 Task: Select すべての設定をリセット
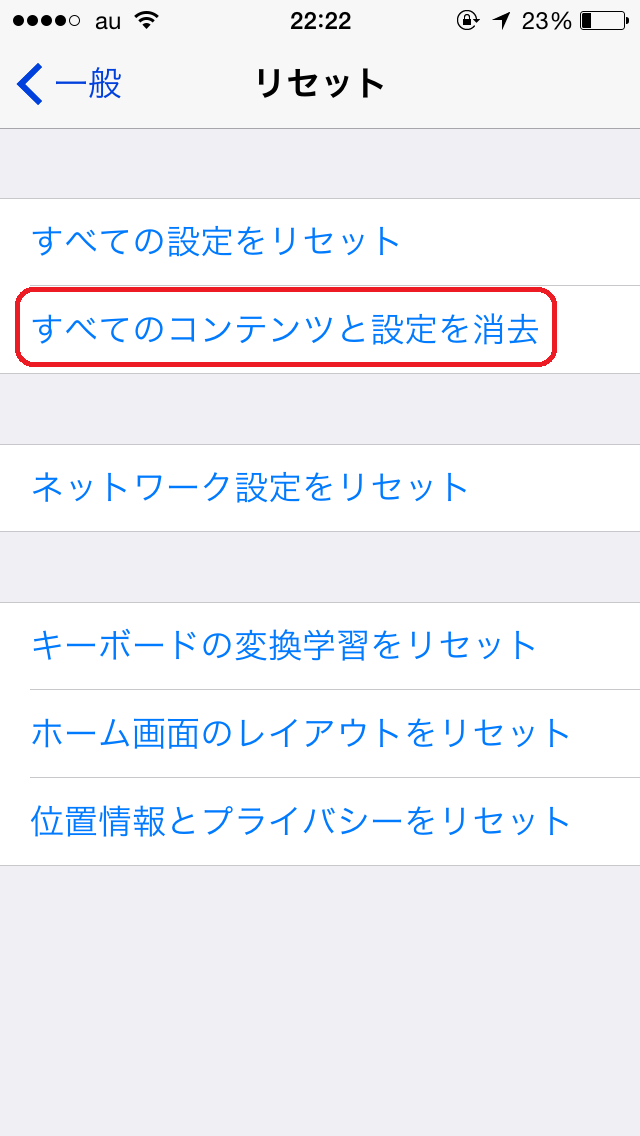(320, 242)
